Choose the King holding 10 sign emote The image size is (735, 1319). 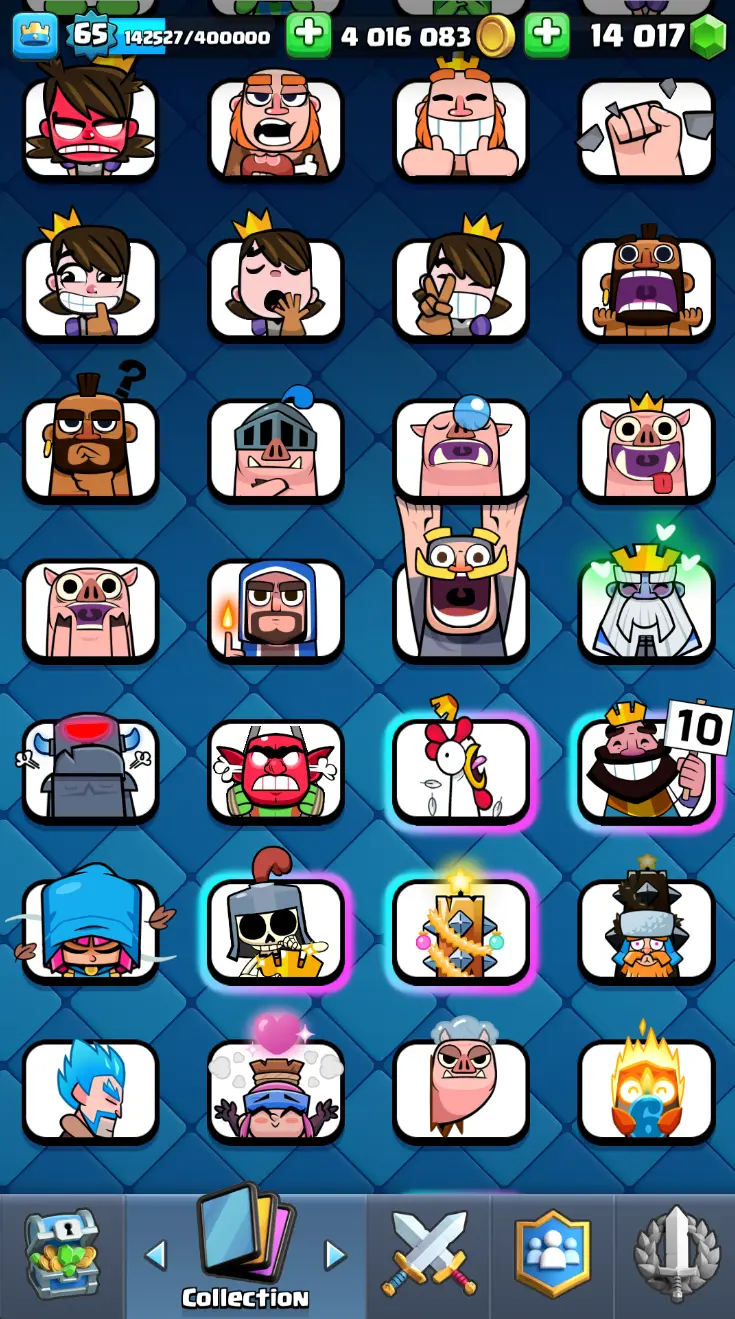pyautogui.click(x=646, y=769)
